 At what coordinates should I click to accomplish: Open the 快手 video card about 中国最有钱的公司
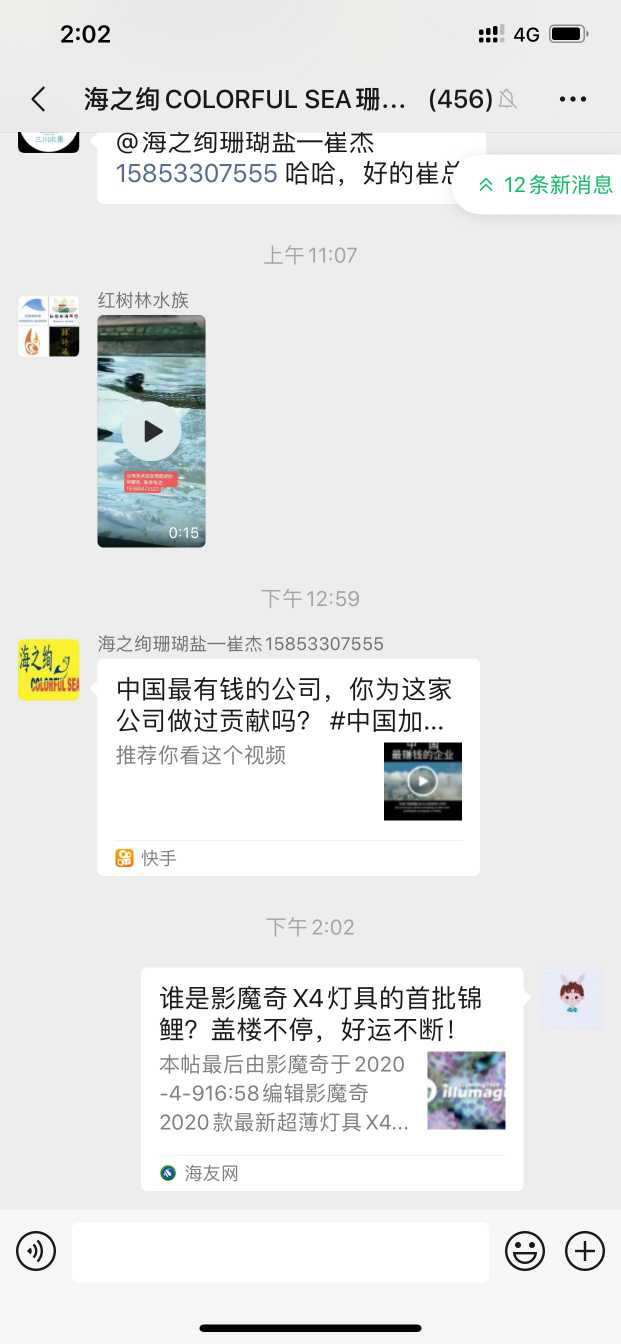click(x=288, y=767)
